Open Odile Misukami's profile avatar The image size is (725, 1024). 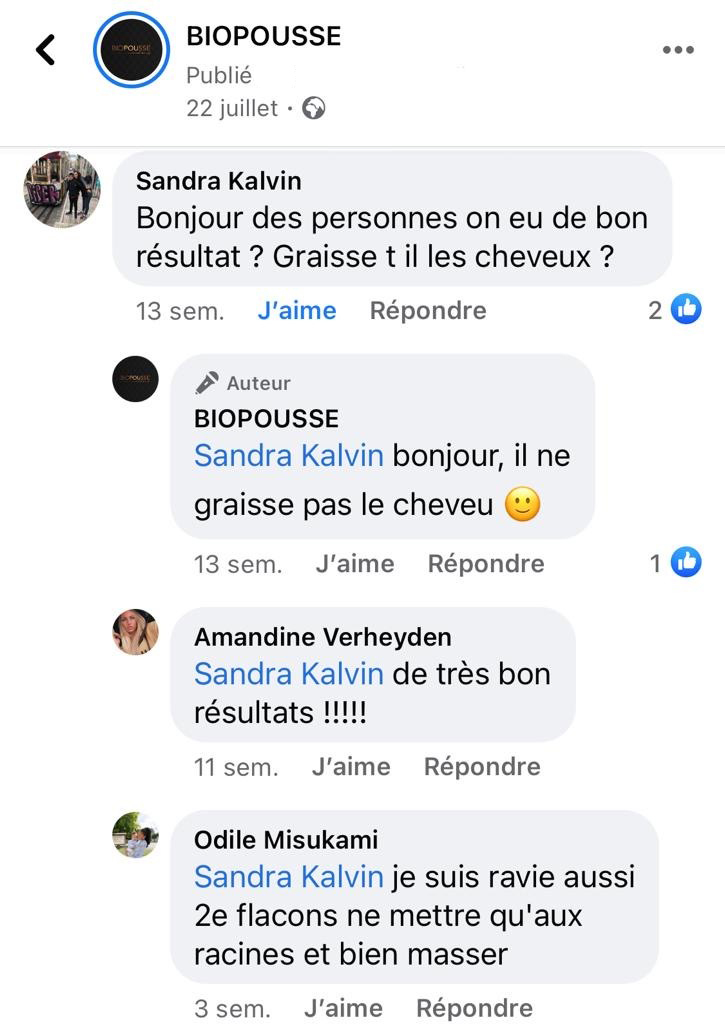coord(135,835)
